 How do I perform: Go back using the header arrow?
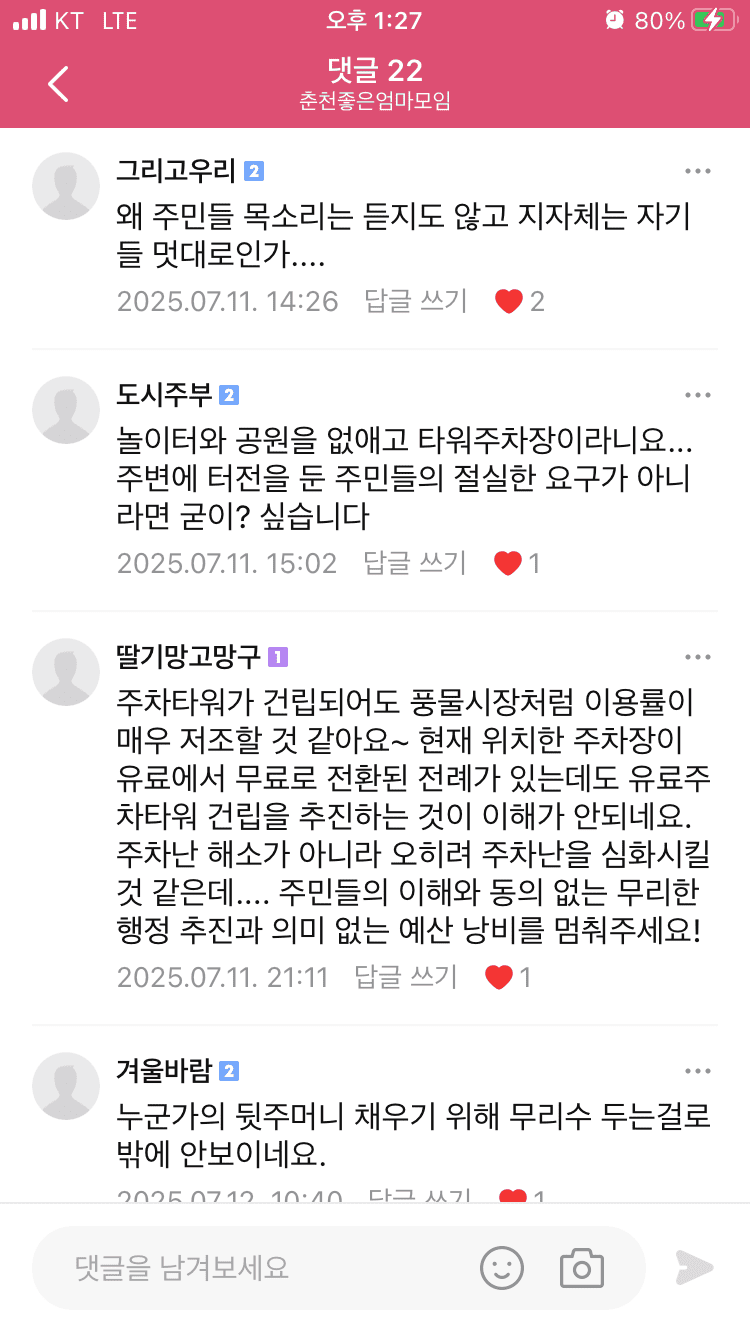pos(59,84)
